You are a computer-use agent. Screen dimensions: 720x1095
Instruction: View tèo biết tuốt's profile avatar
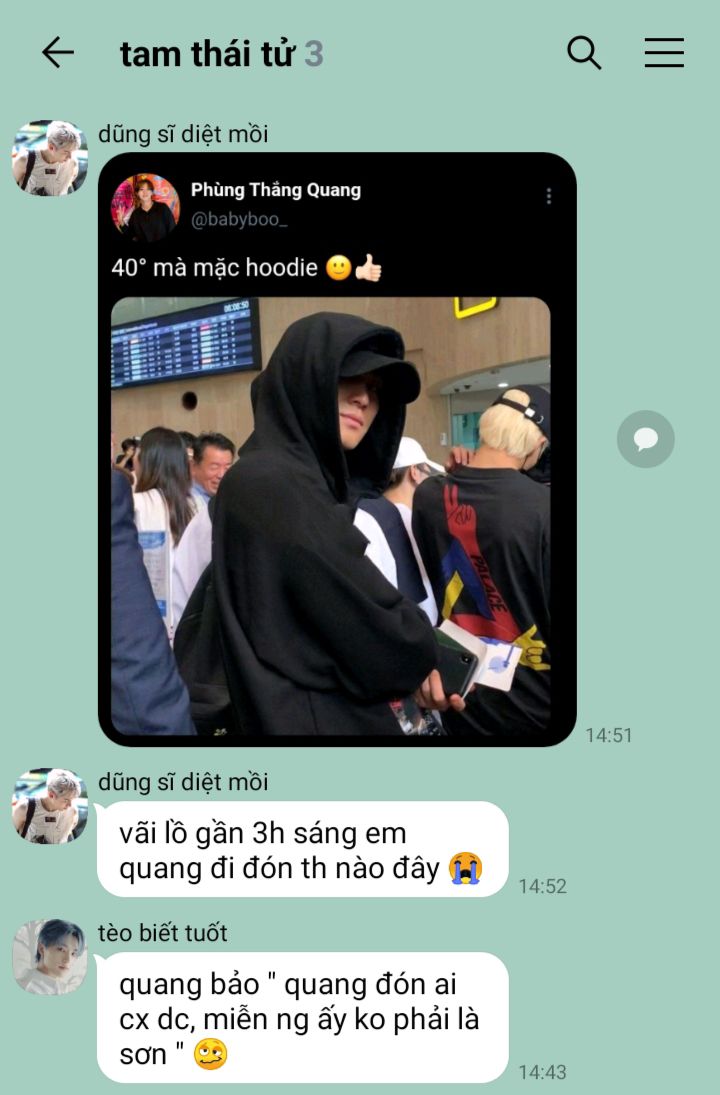50,957
